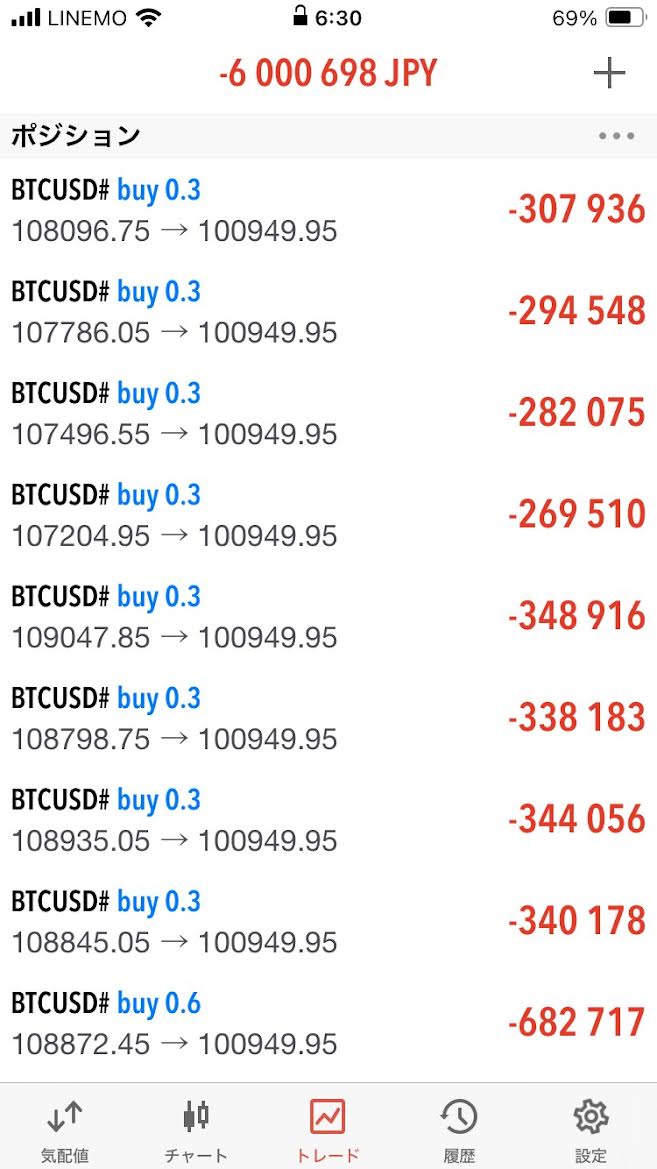Select the BTCUSD position opened at 107496.55

point(328,413)
